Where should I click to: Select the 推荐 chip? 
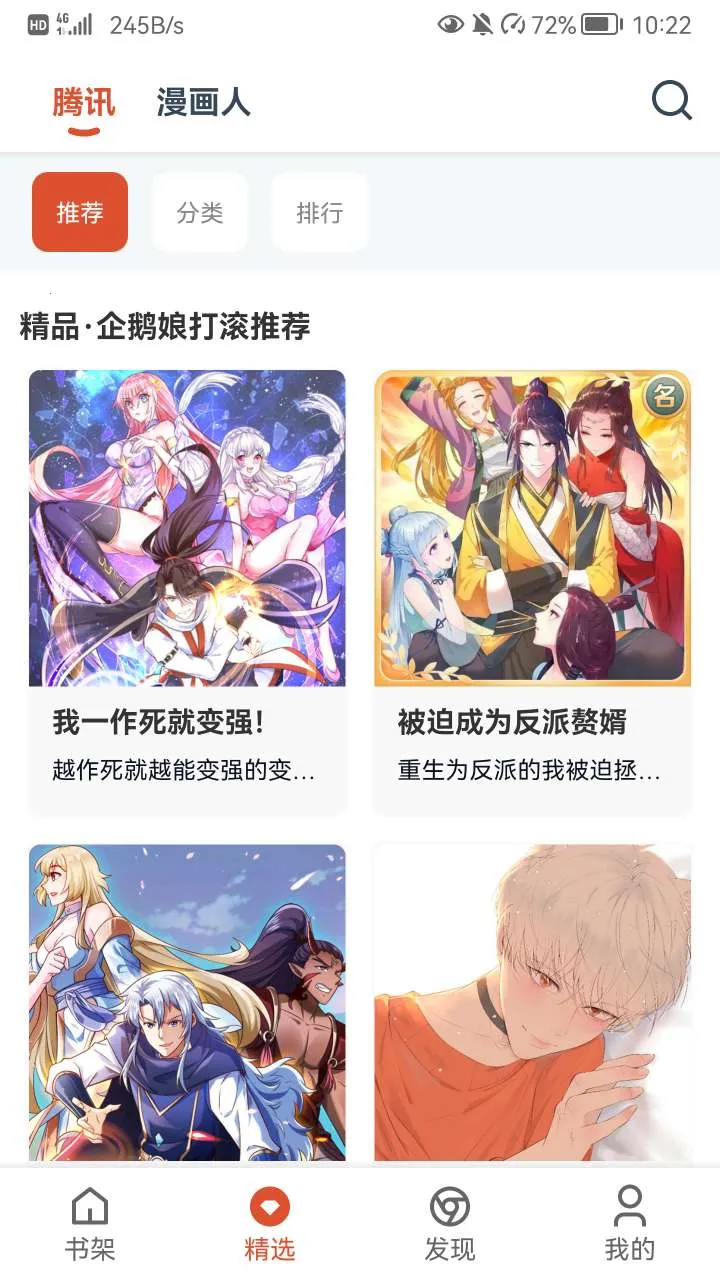click(x=80, y=212)
